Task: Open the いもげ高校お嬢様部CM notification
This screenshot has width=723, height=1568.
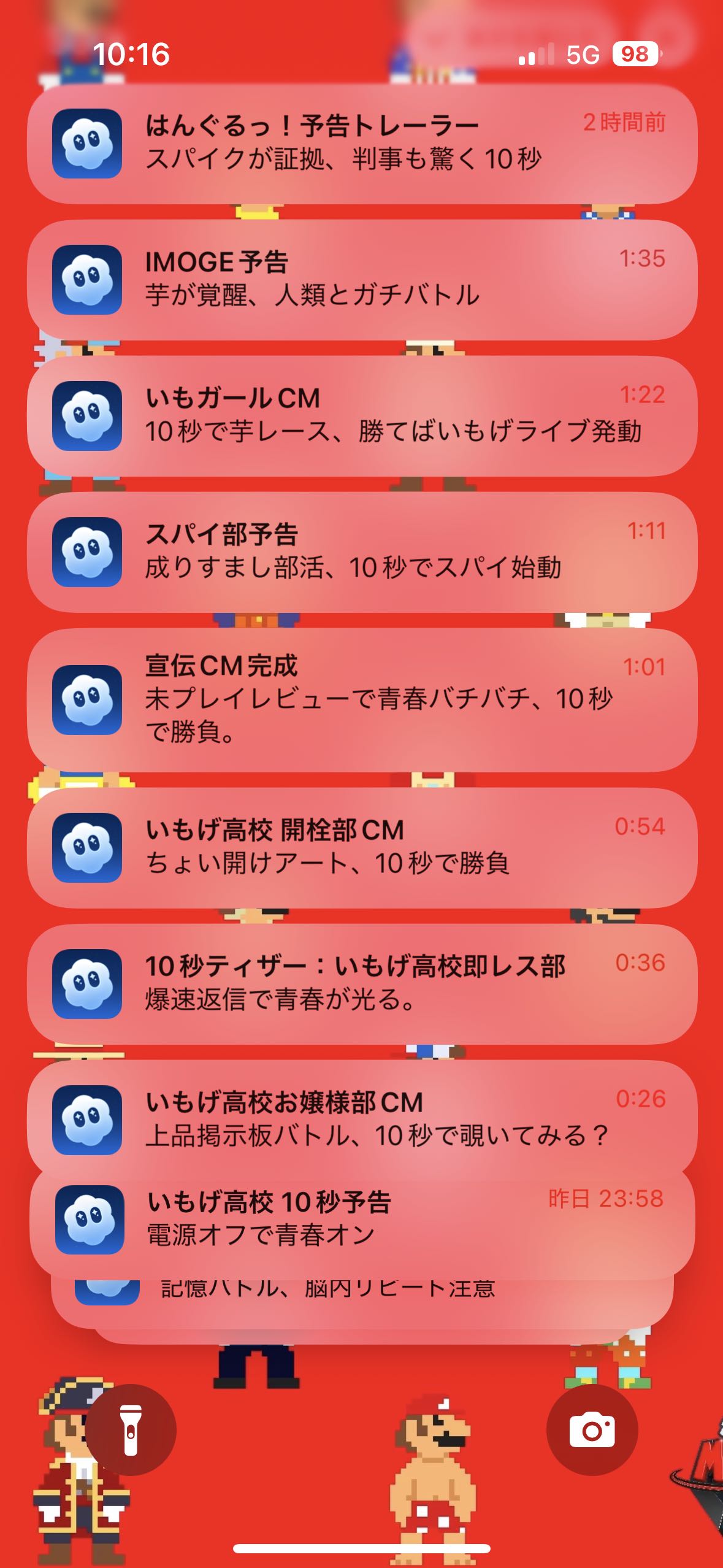Action: coord(362,1118)
